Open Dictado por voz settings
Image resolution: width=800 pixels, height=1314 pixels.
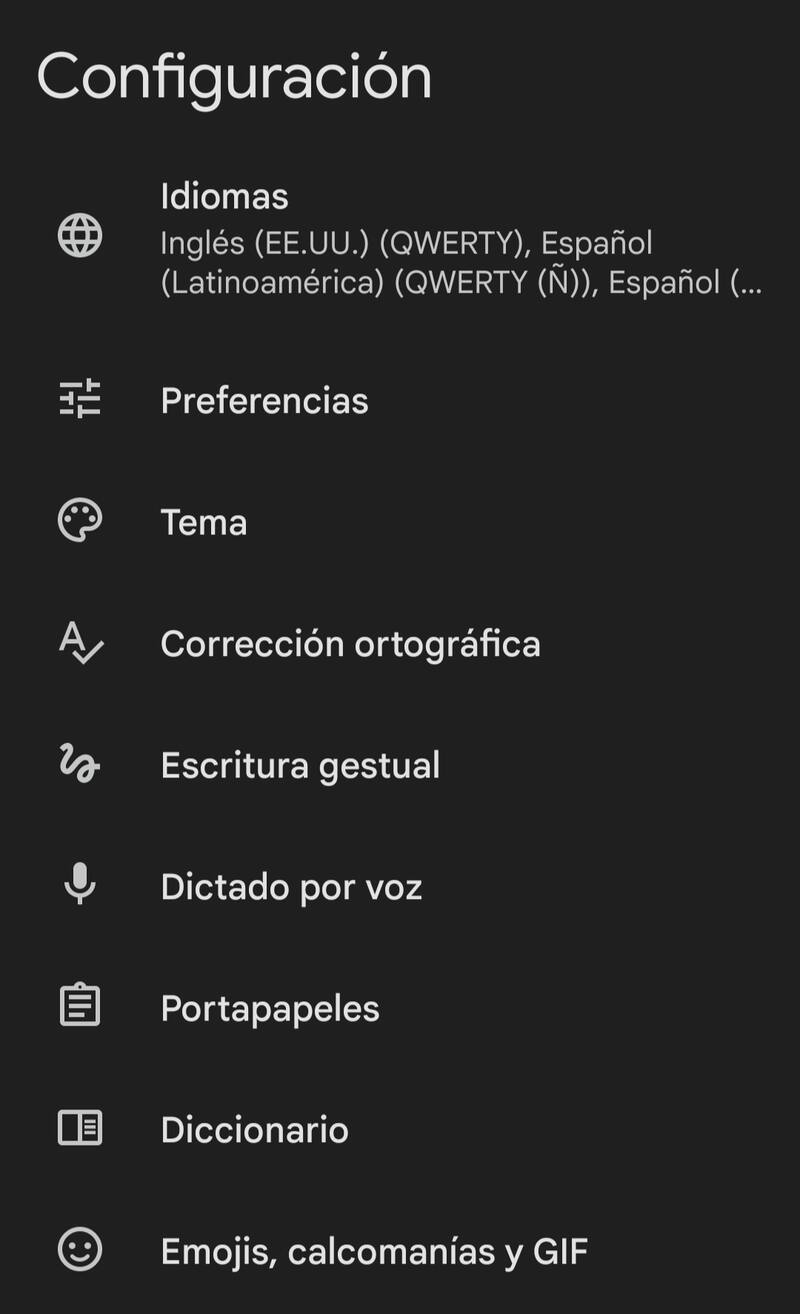tap(400, 887)
